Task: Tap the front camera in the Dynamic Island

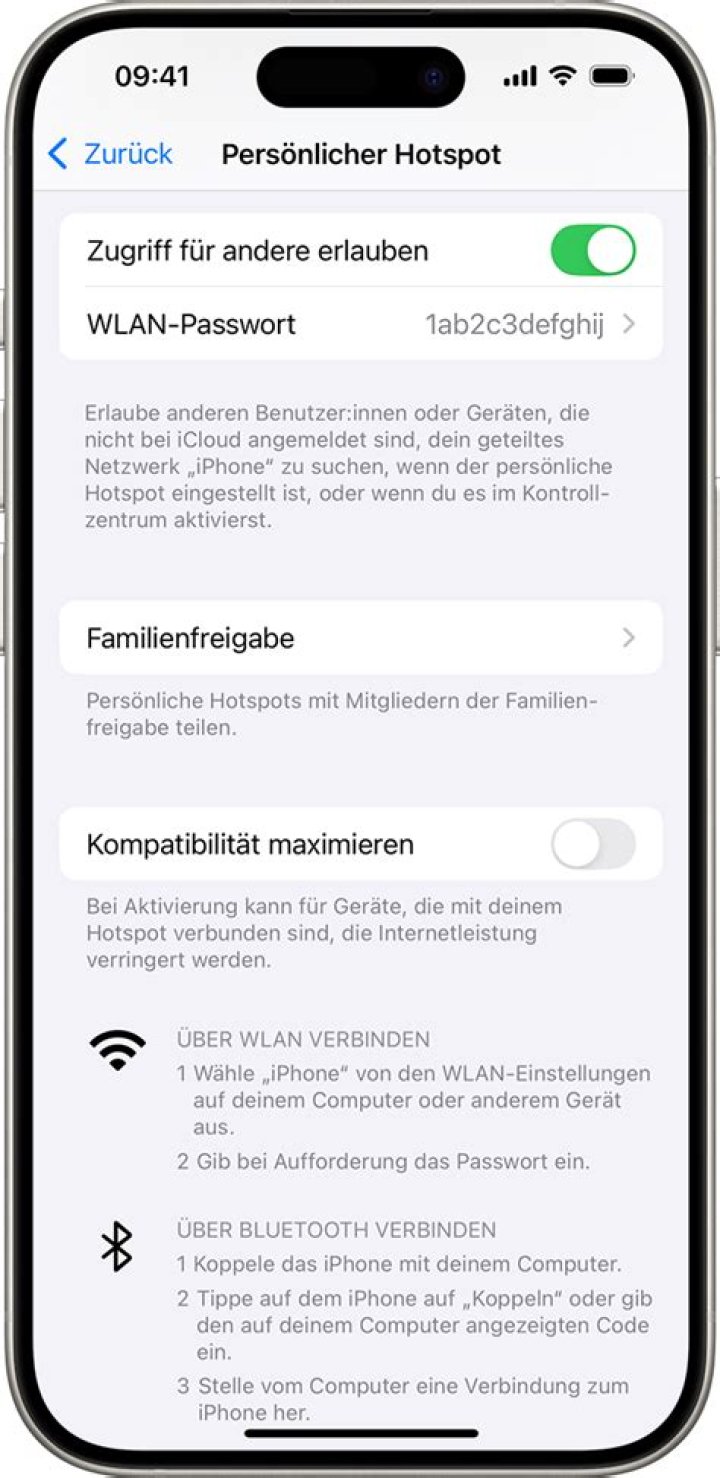Action: (x=433, y=75)
